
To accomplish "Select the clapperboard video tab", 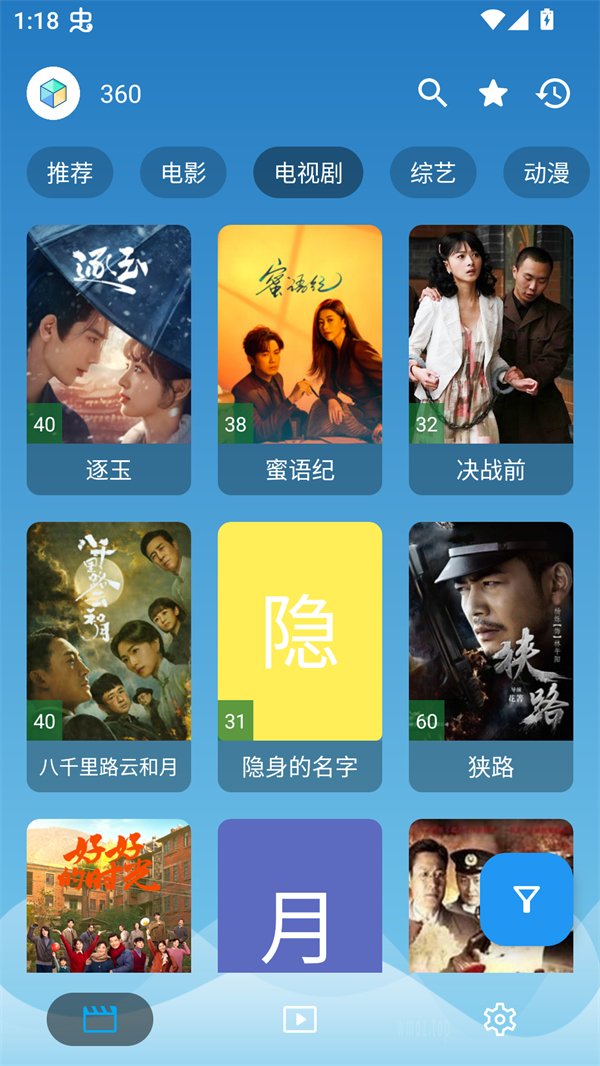I will pyautogui.click(x=100, y=1019).
